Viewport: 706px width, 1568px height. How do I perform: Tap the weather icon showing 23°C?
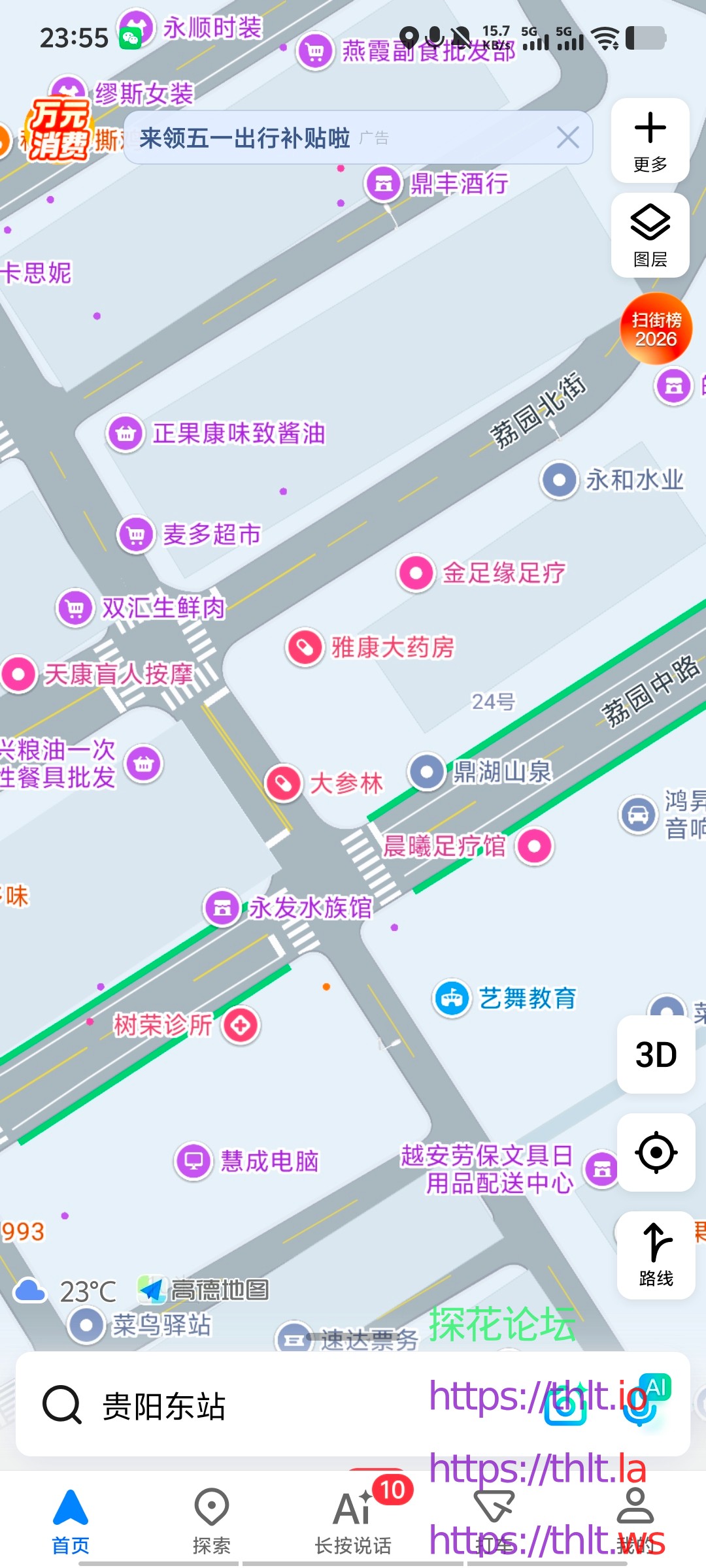click(x=31, y=1288)
